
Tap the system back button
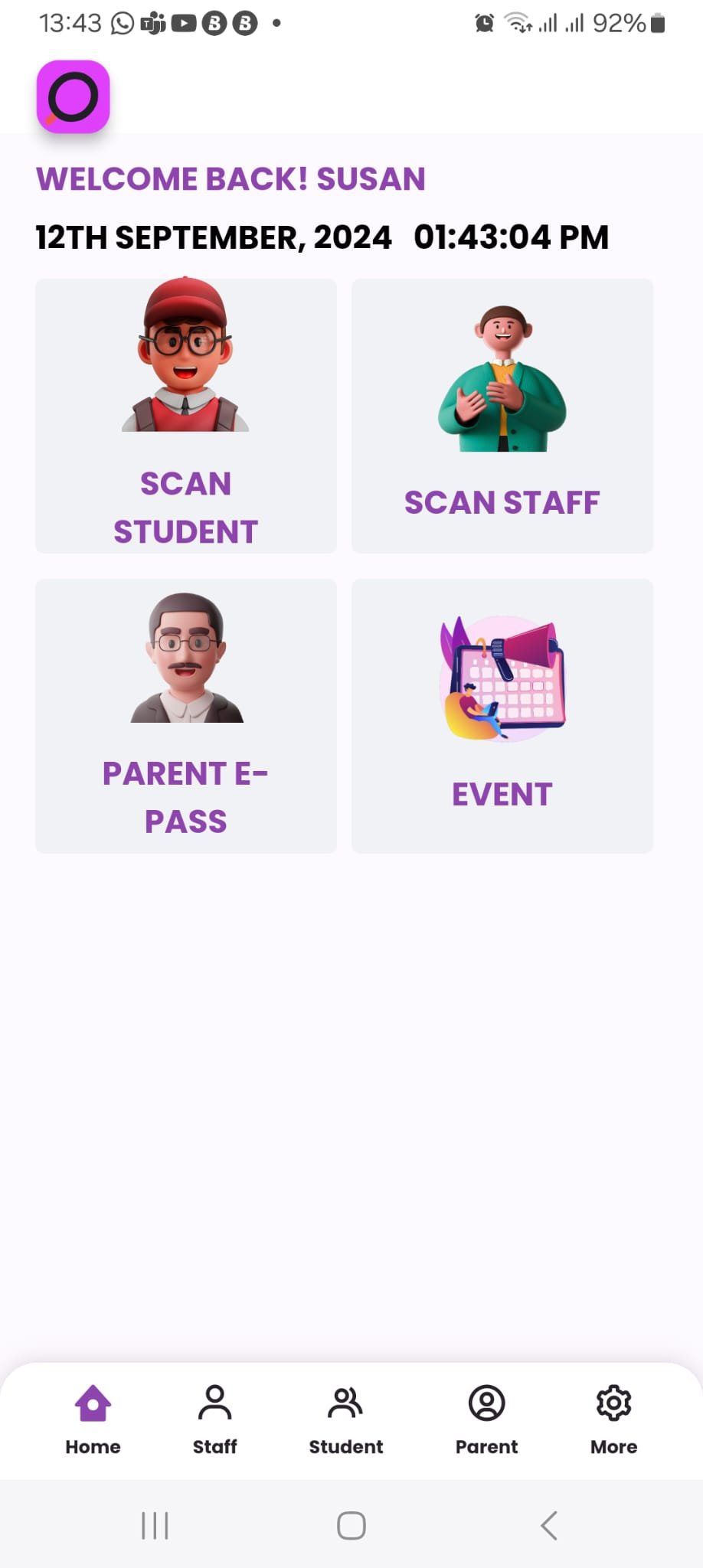548,1525
